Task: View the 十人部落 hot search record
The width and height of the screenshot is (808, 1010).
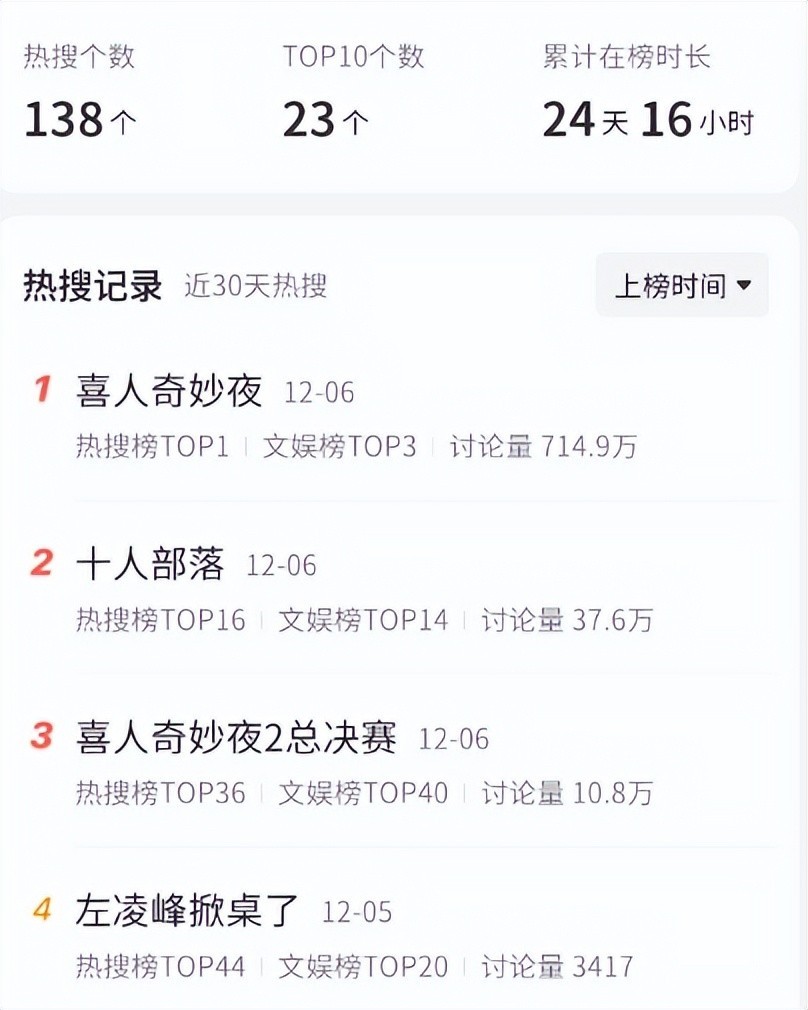Action: 150,565
